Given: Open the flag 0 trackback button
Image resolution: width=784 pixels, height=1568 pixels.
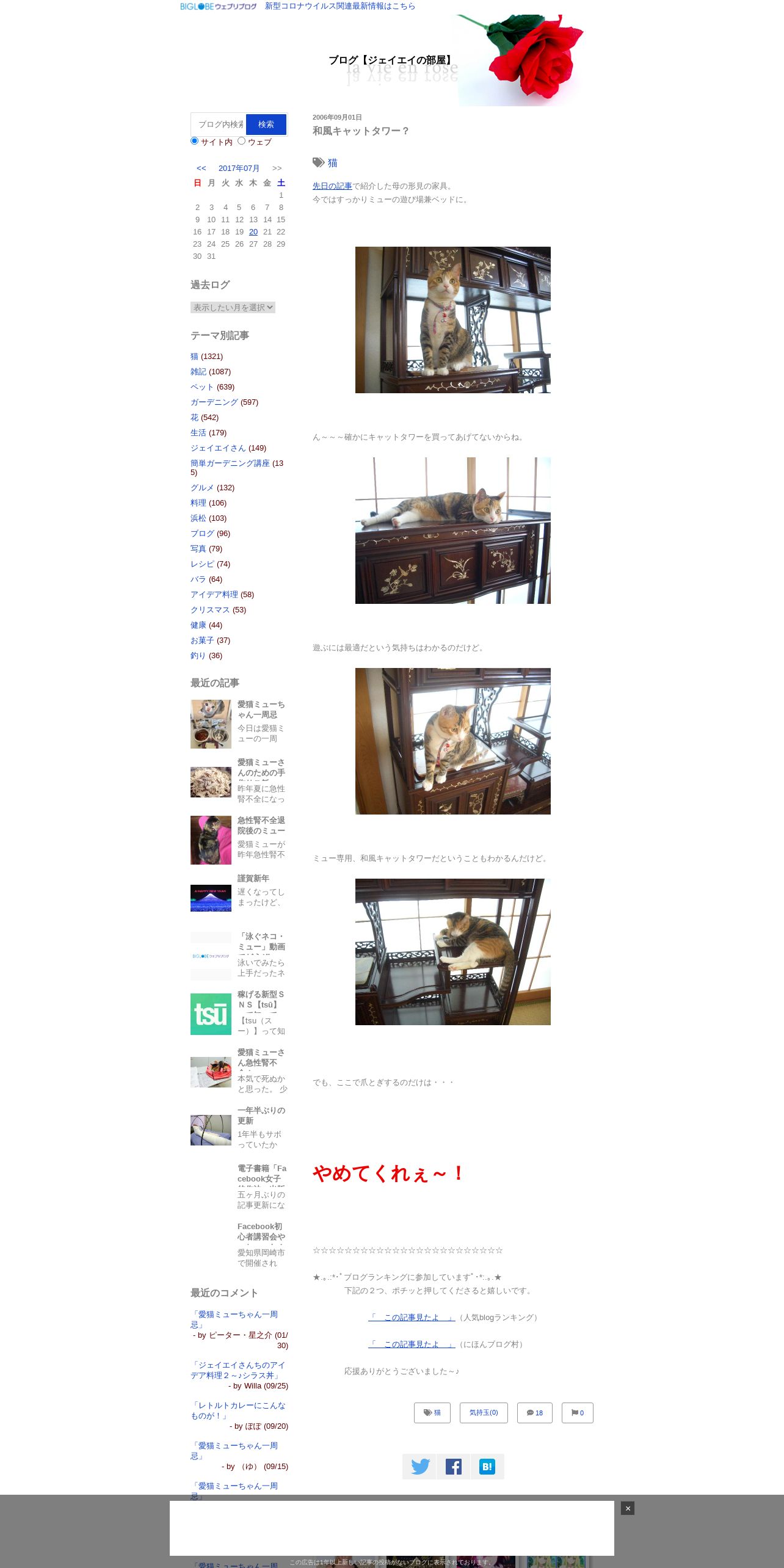Looking at the screenshot, I should pos(578,1412).
